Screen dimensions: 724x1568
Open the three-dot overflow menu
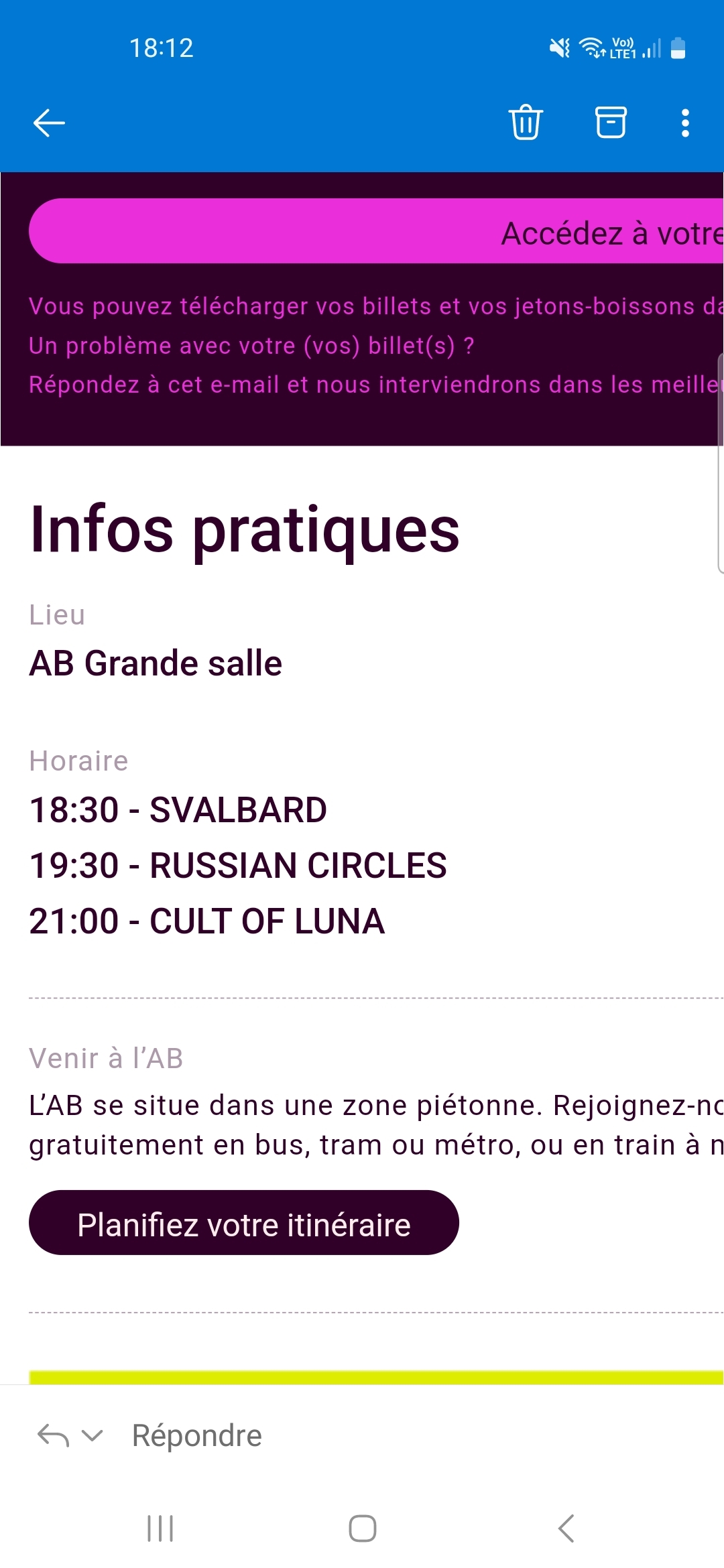[x=684, y=123]
